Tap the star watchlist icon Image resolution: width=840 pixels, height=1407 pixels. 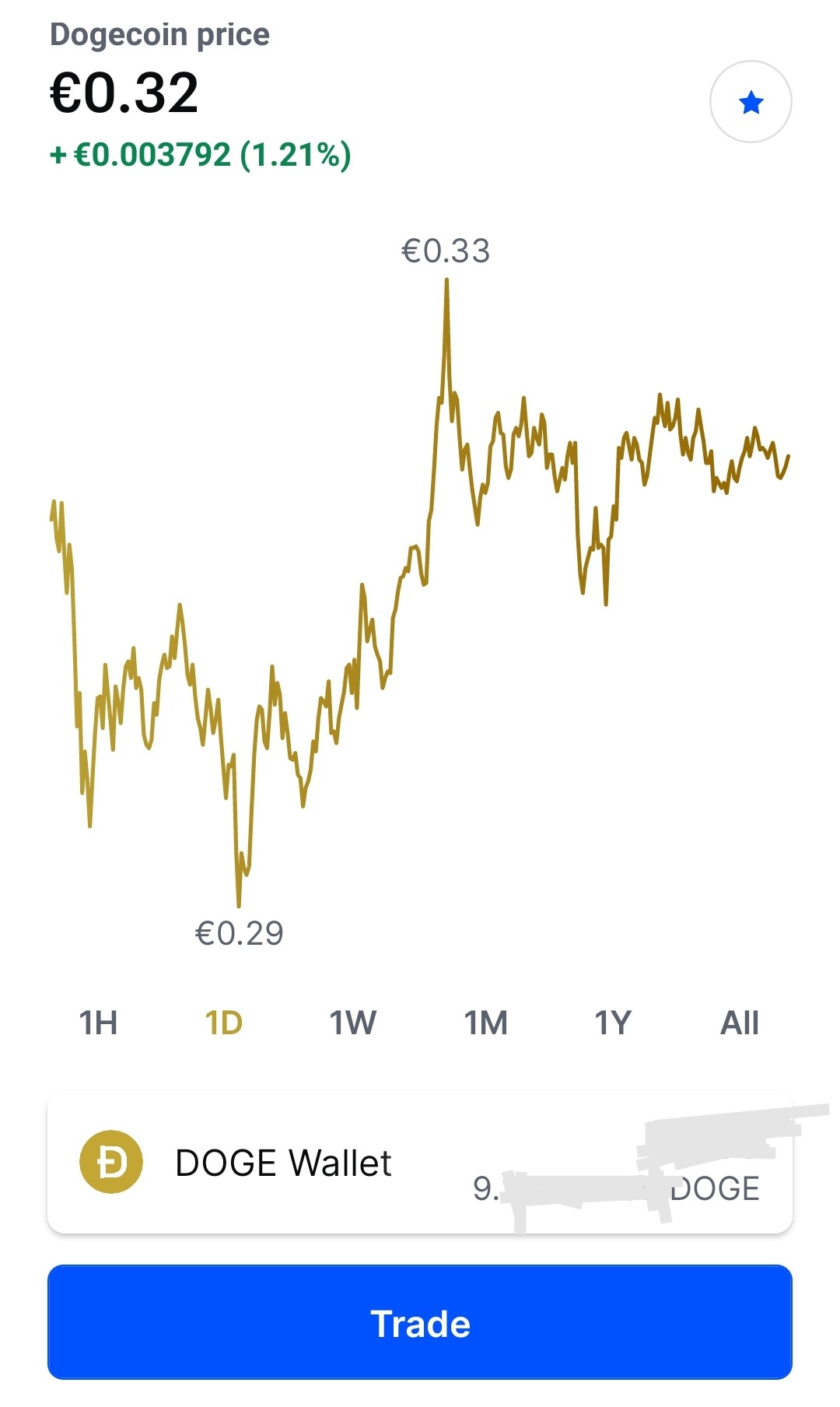[x=751, y=102]
